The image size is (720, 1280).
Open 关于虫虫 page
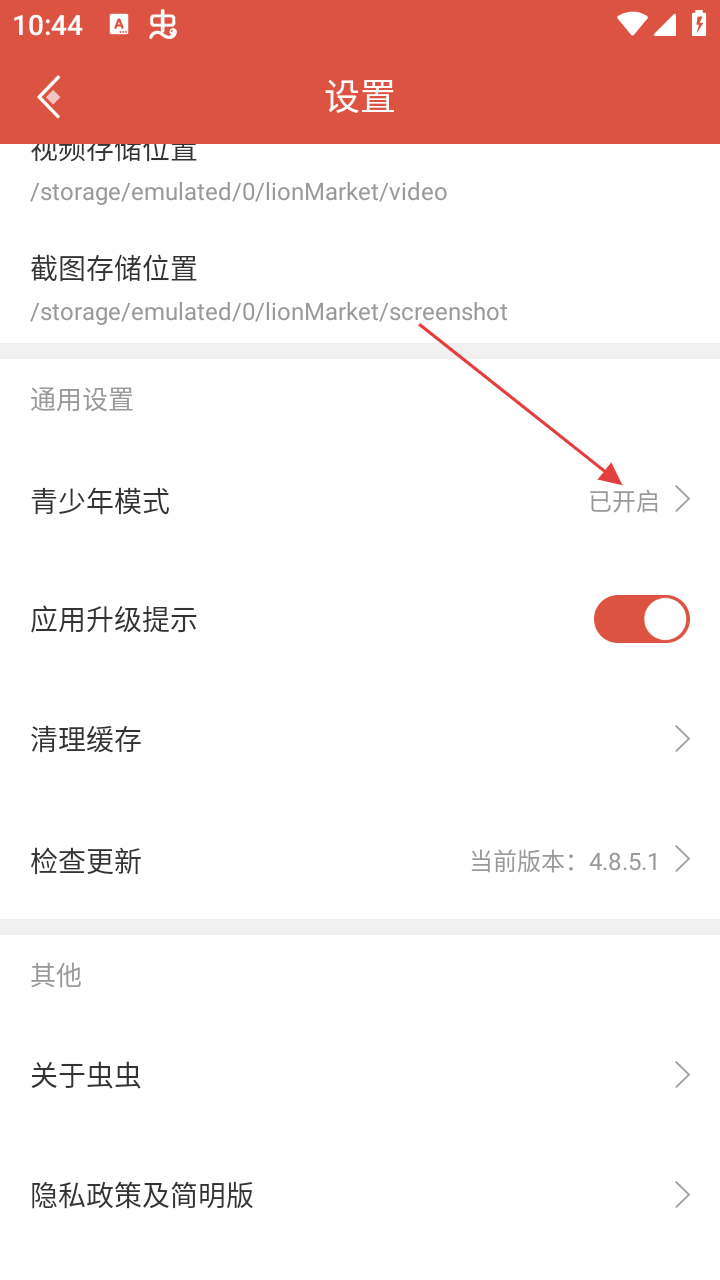[x=360, y=1075]
